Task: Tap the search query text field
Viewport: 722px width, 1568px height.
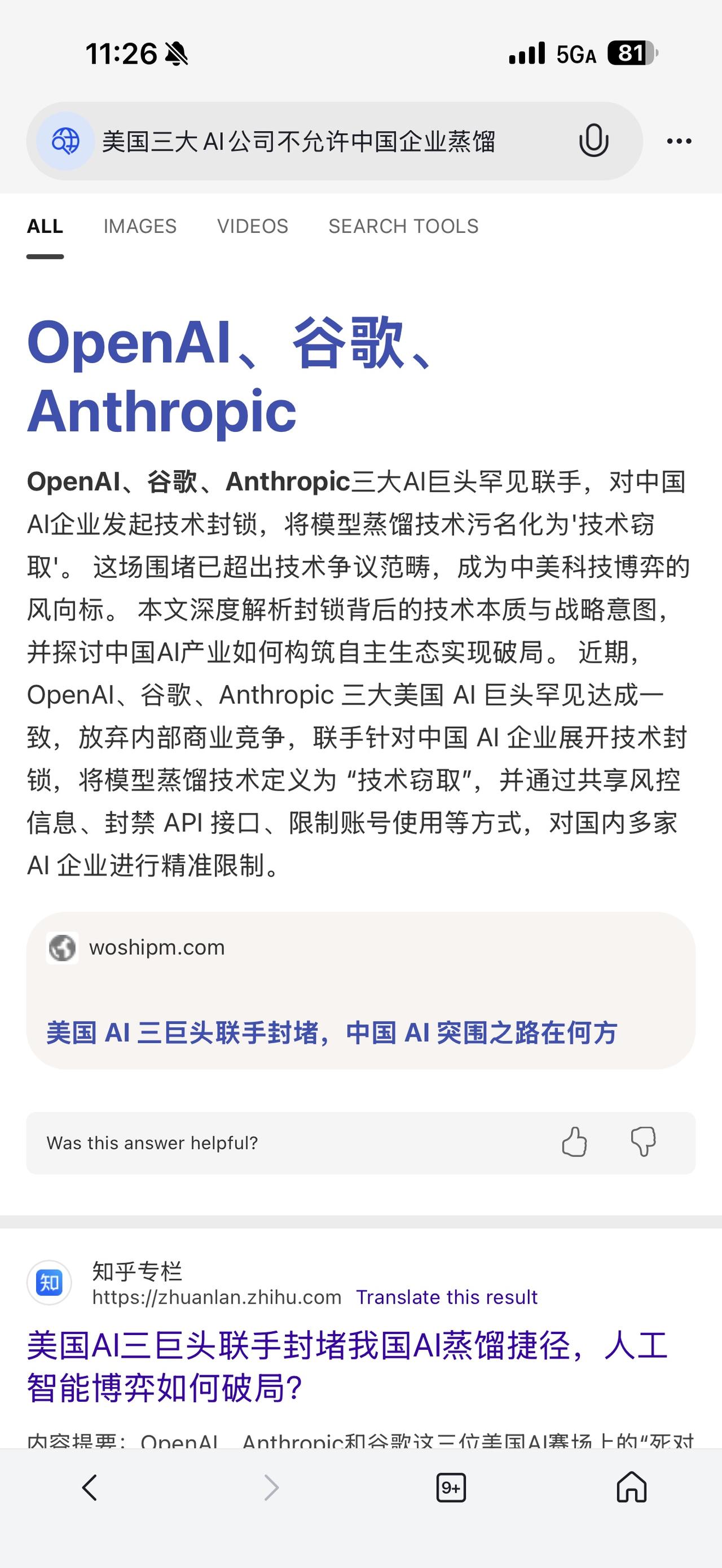Action: pos(298,141)
